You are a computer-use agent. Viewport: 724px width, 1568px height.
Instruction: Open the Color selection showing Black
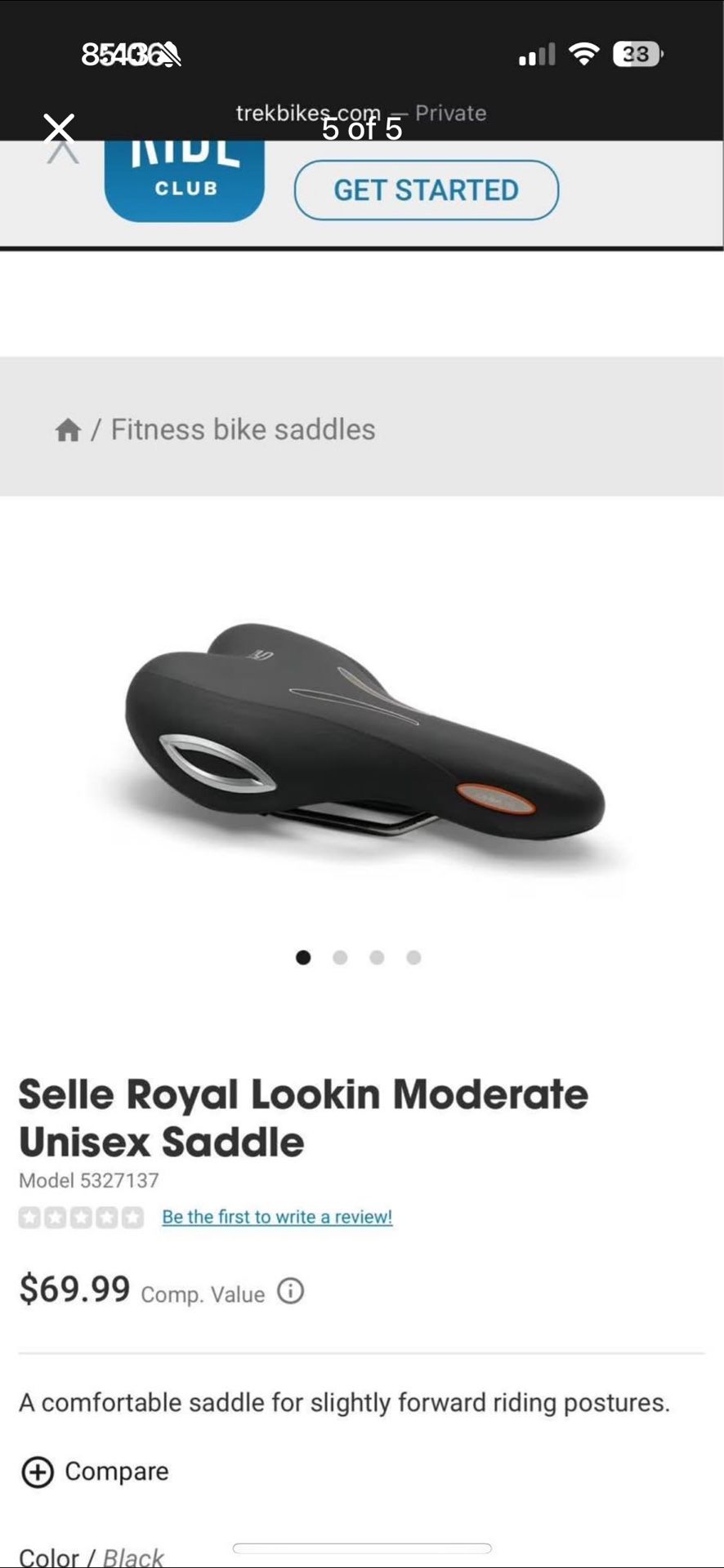point(90,1554)
